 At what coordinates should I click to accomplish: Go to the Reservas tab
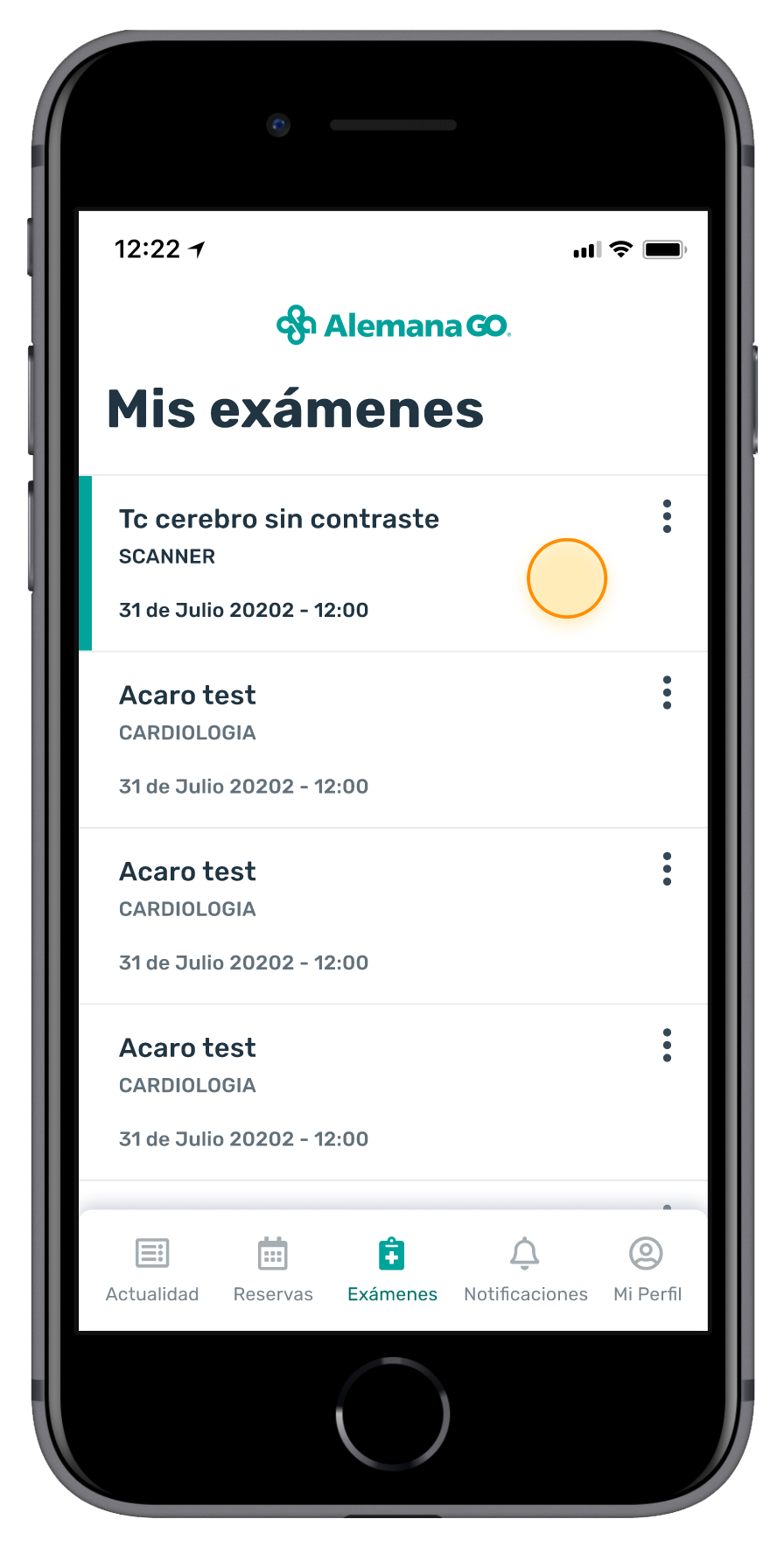(x=273, y=1270)
